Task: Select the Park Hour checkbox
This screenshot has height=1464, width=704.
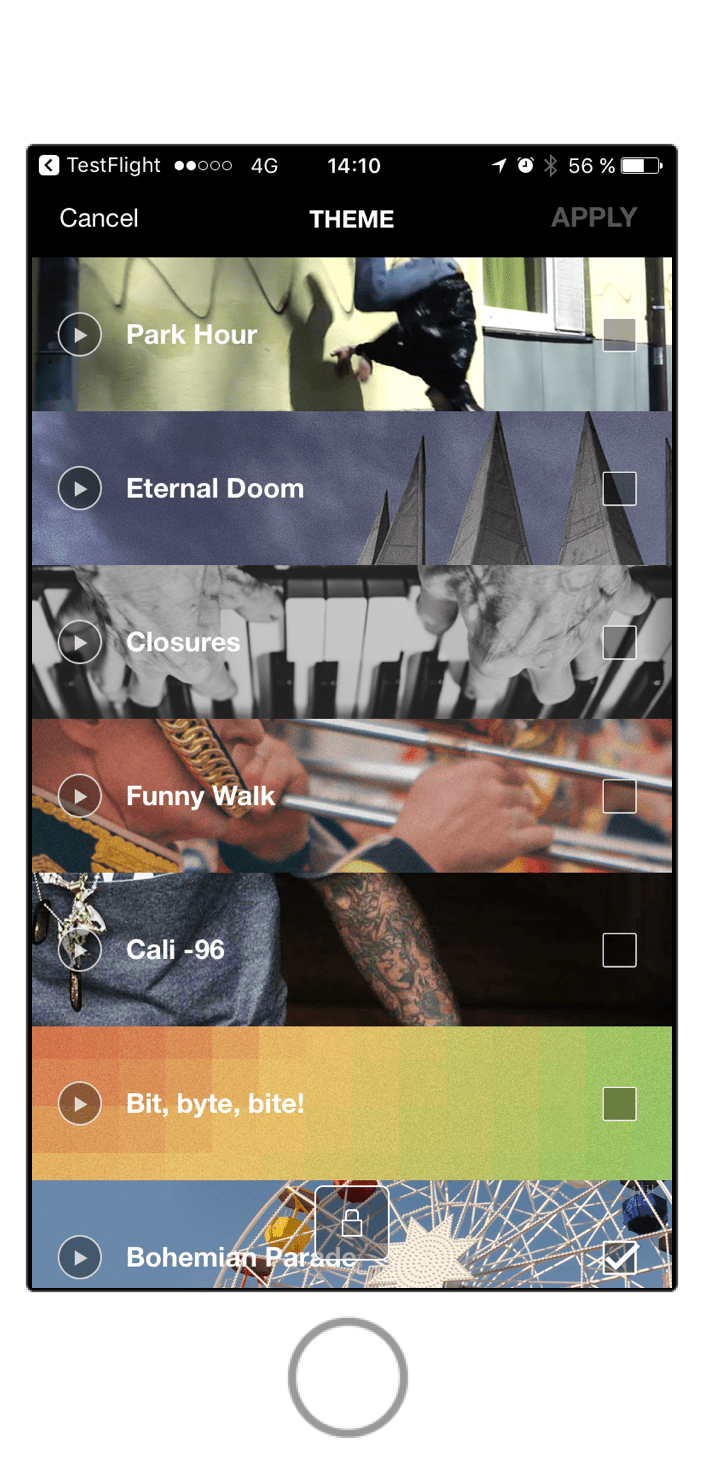Action: [619, 335]
